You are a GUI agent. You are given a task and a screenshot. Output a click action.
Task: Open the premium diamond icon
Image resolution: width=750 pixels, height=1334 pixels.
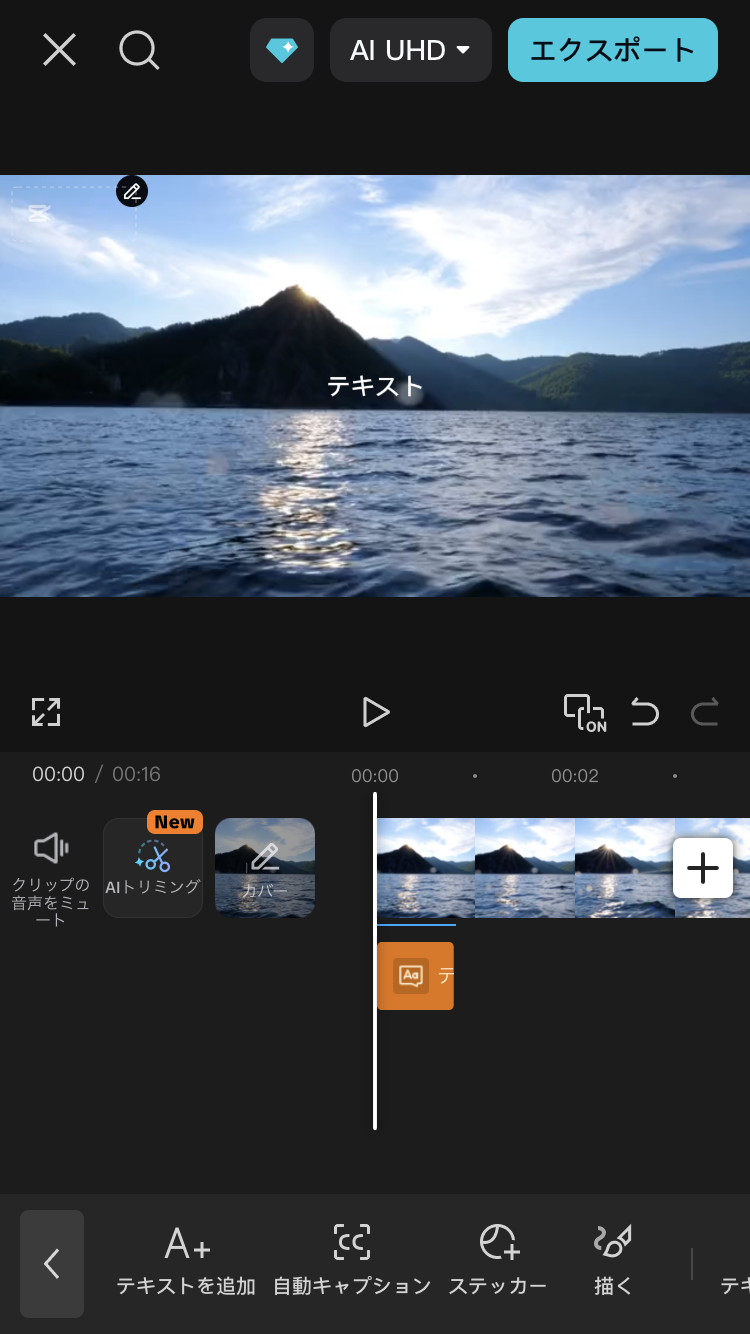(x=282, y=50)
